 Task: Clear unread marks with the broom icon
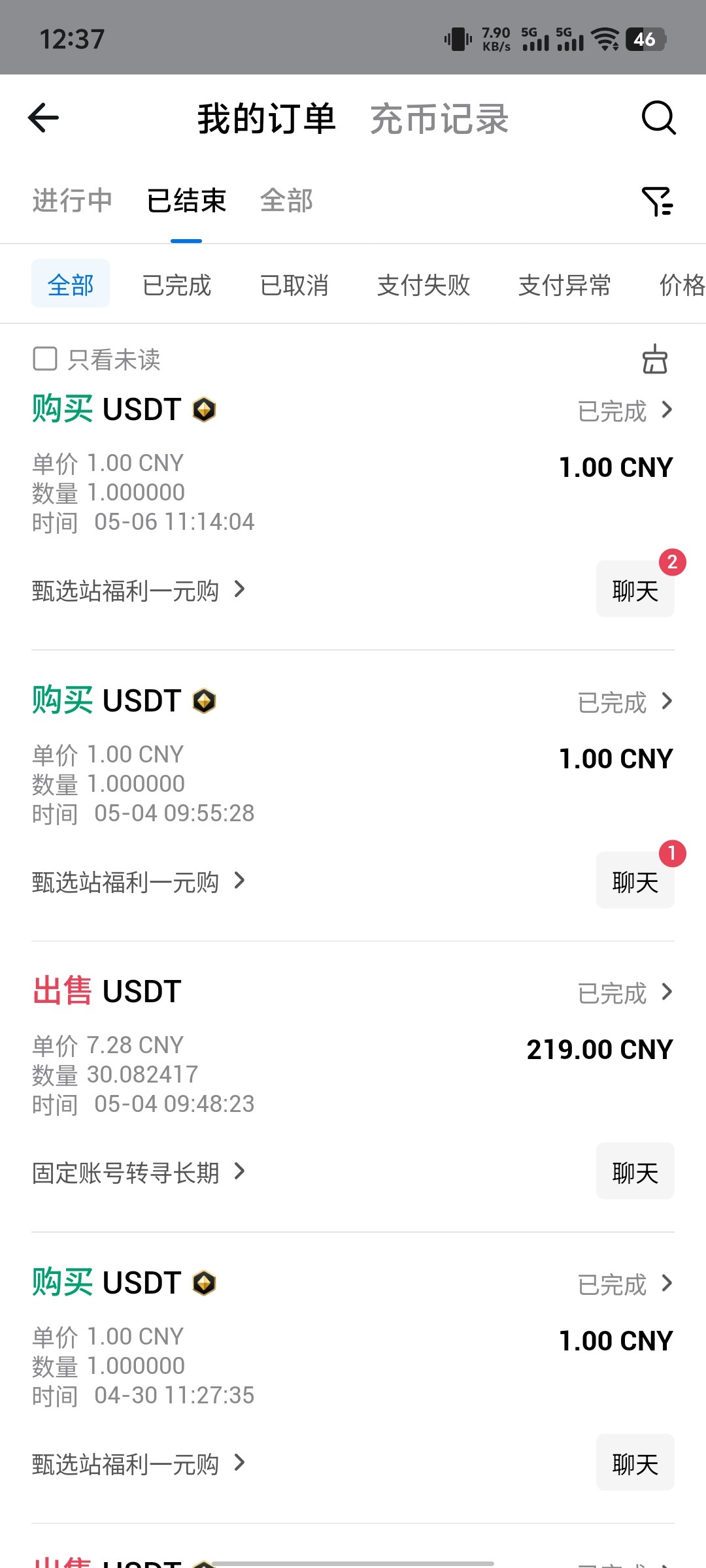654,359
